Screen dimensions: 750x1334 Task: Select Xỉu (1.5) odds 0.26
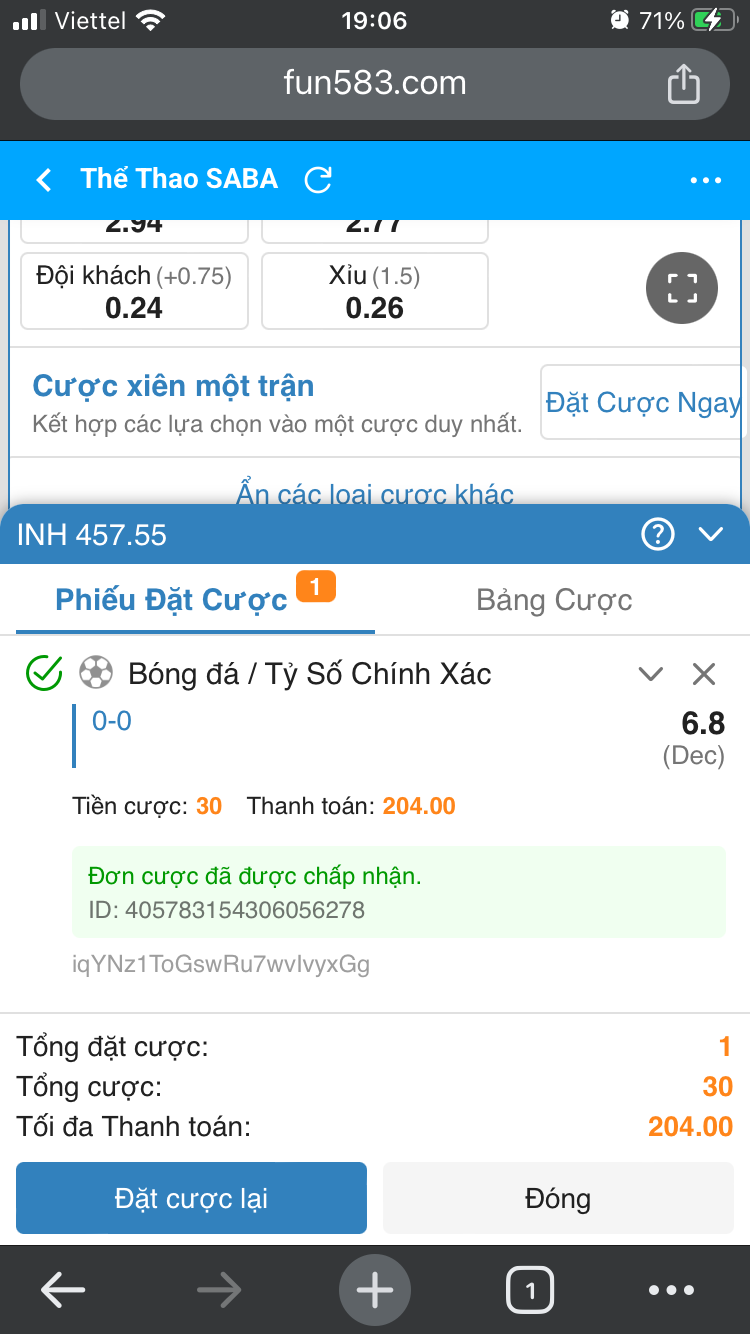pyautogui.click(x=375, y=291)
